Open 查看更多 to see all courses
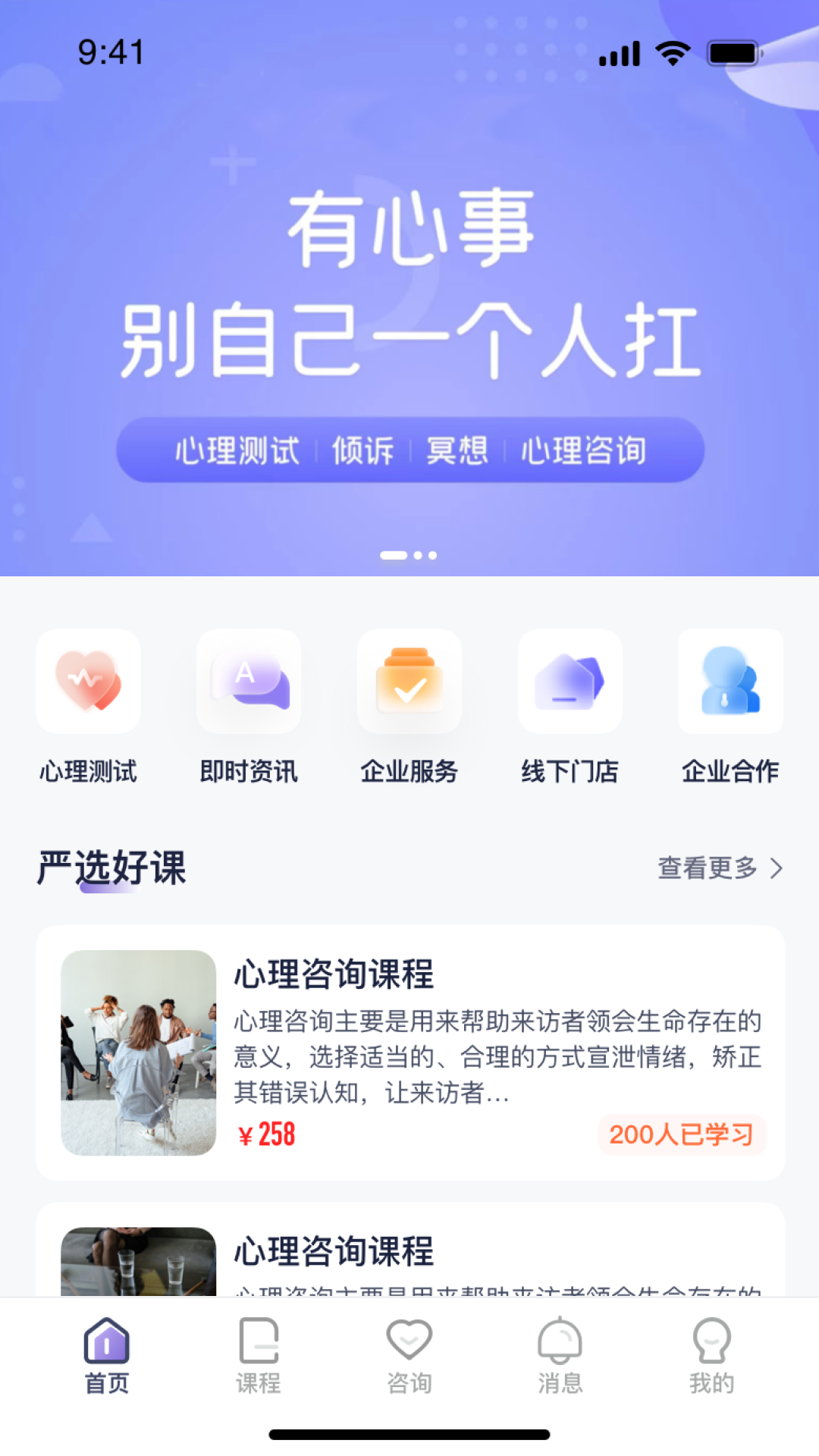Screen dimensions: 819x1456 coord(707,870)
